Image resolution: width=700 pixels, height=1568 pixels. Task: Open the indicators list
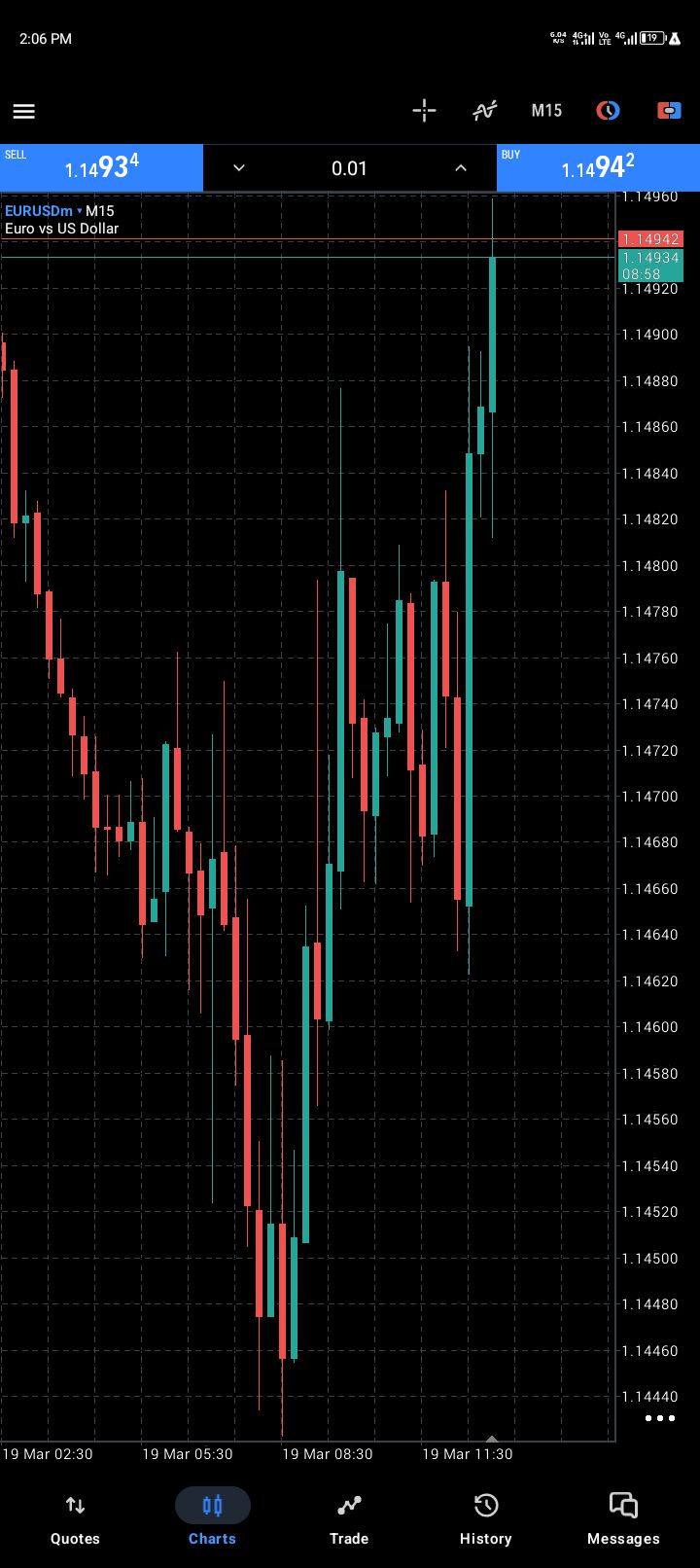pyautogui.click(x=485, y=111)
